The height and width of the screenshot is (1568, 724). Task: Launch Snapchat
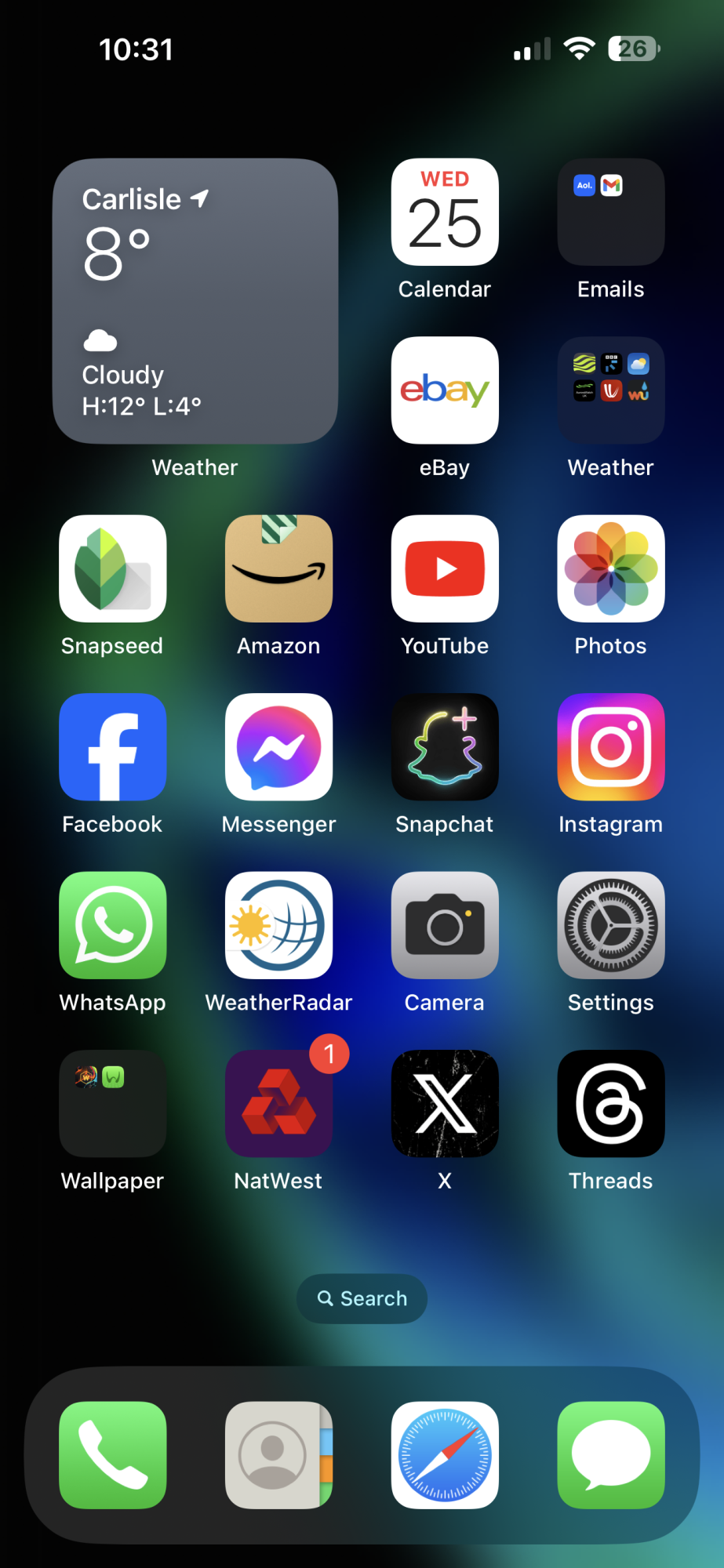(445, 746)
